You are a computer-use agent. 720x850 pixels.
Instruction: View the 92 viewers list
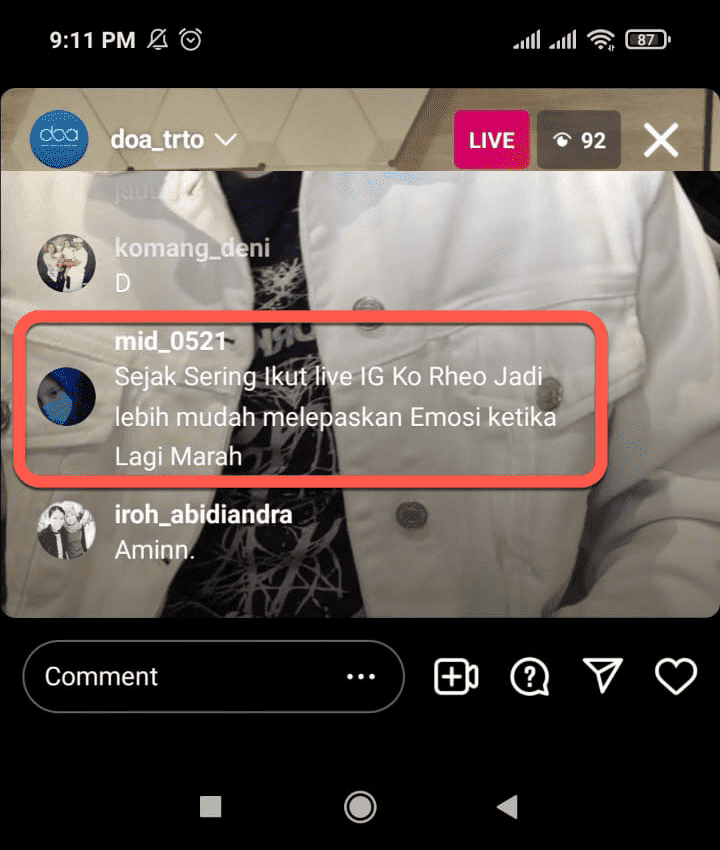[x=580, y=140]
